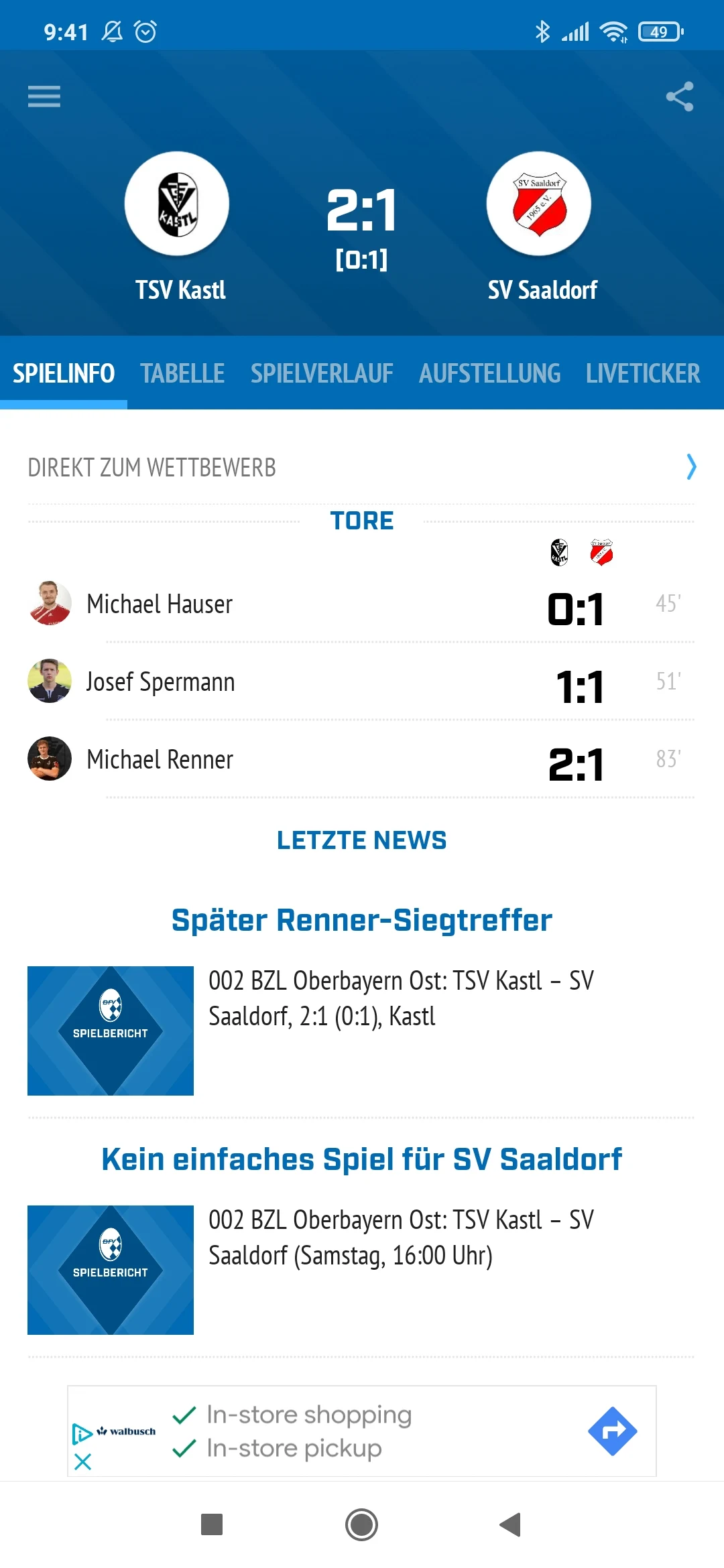Go back using system navigation
The height and width of the screenshot is (1568, 724).
click(x=511, y=1524)
